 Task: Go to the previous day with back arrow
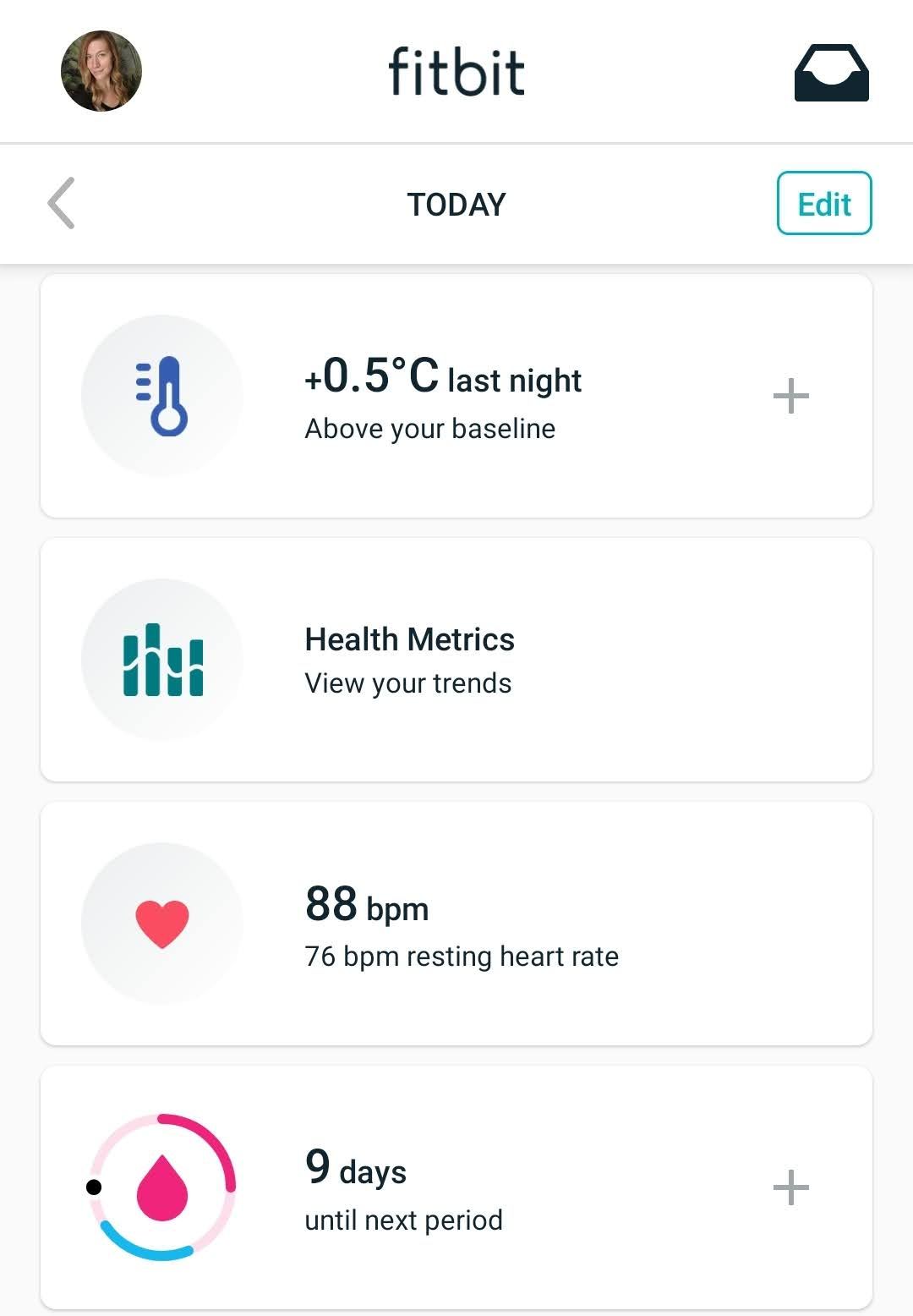[62, 203]
